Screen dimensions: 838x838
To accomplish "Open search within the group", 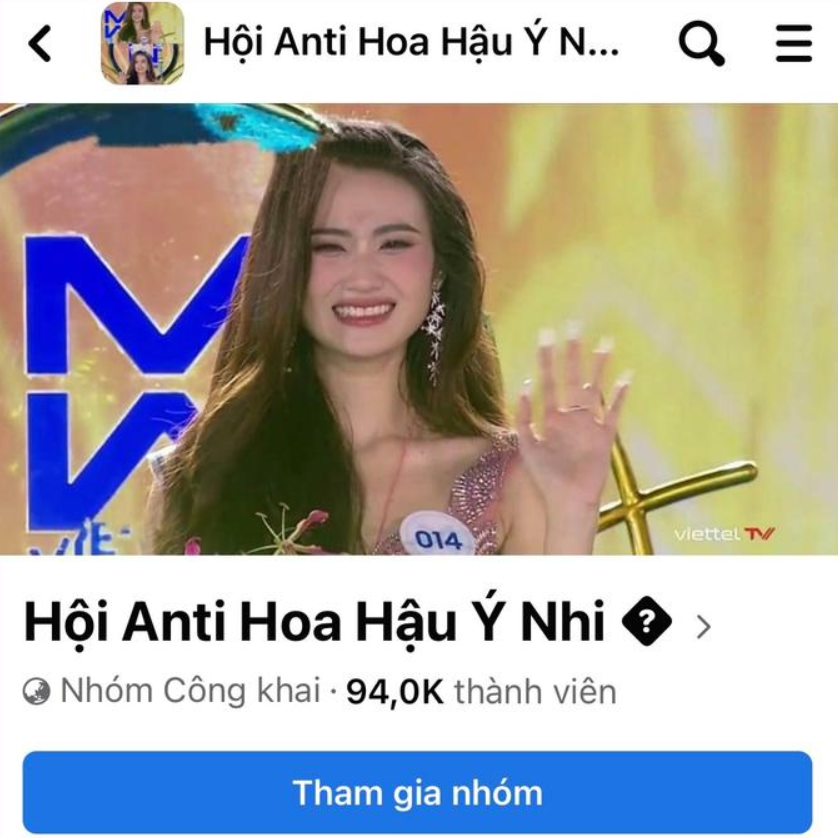I will pyautogui.click(x=702, y=44).
